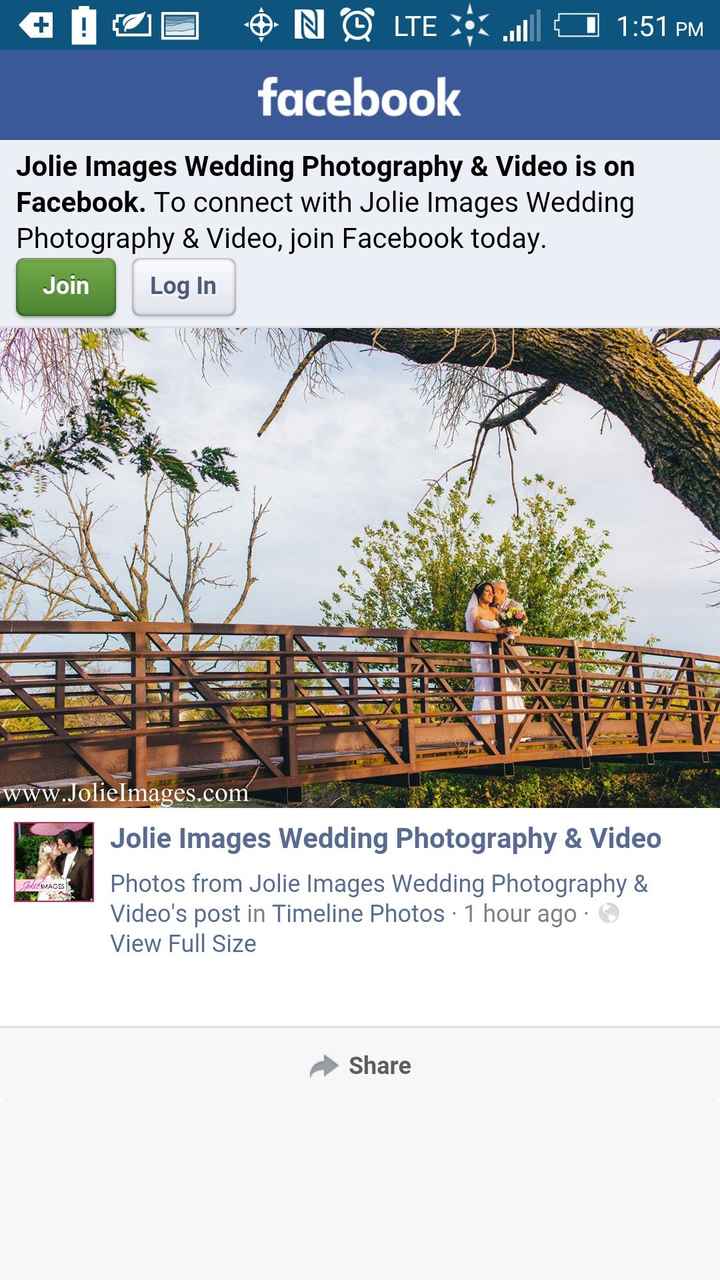Open the Jolie Images Wedding Photography & Video page
Viewport: 720px width, 1280px height.
386,838
